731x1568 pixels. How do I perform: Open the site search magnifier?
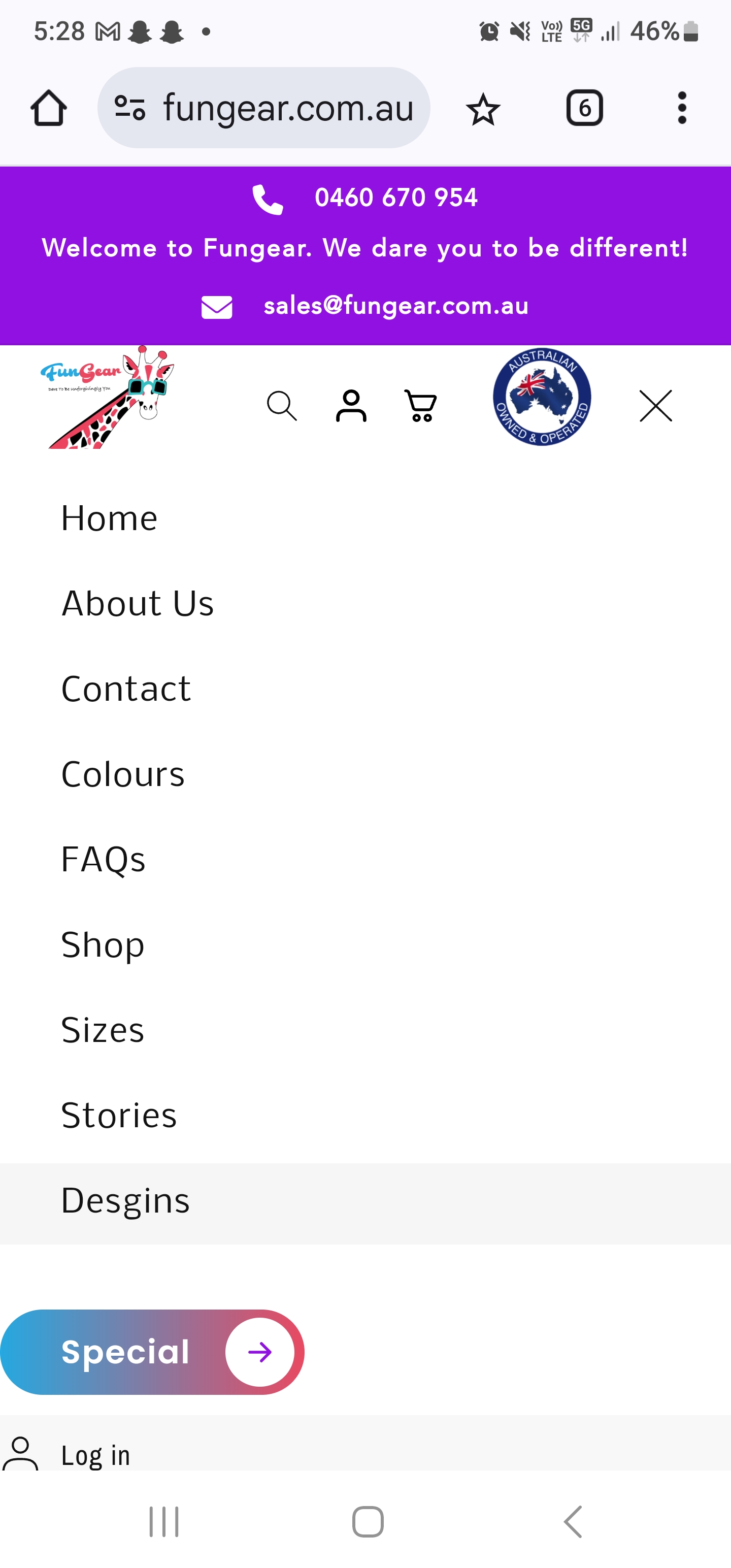(282, 406)
